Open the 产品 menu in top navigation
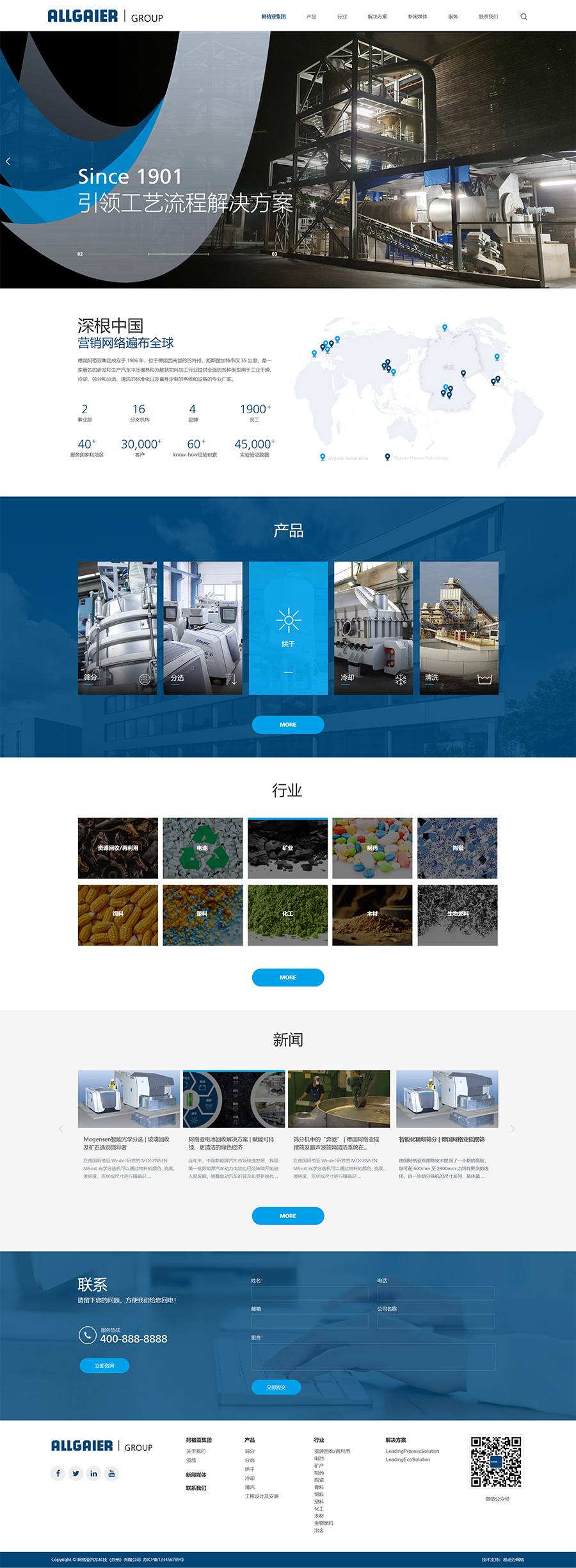Image resolution: width=576 pixels, height=1568 pixels. (311, 17)
